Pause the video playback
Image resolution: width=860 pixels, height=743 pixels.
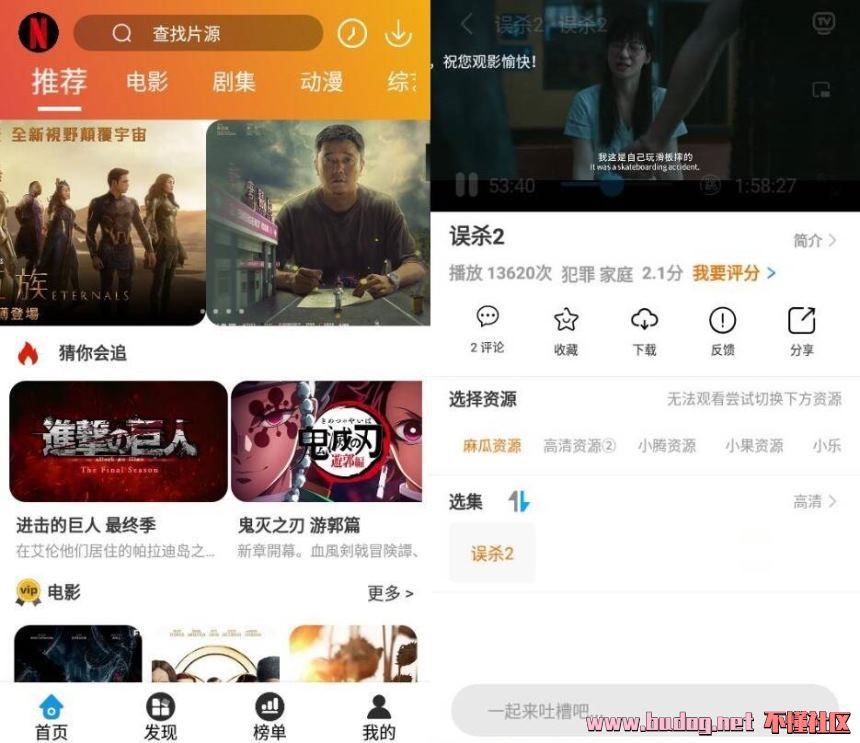point(466,185)
